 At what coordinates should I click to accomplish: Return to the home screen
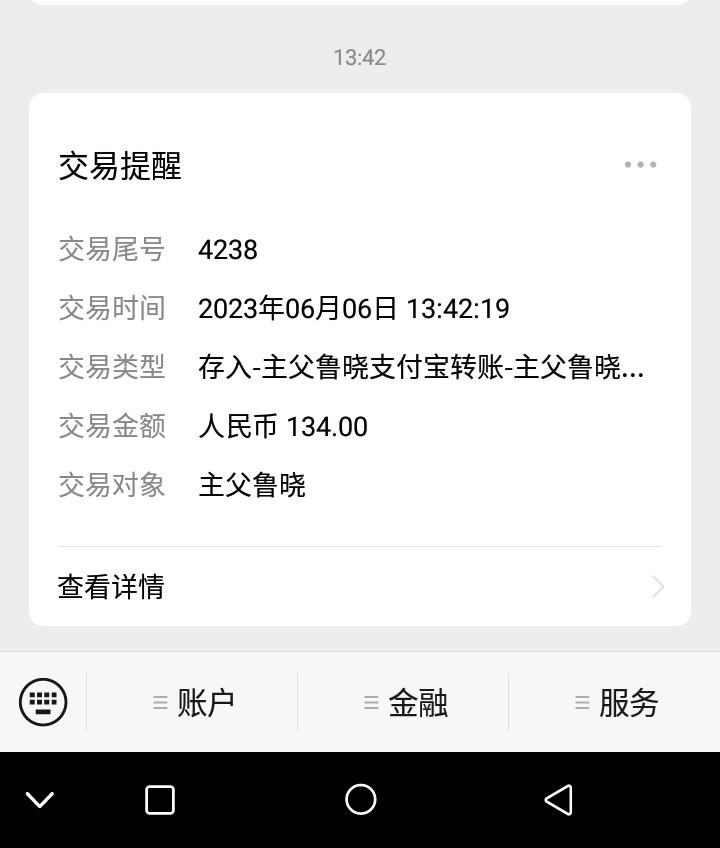tap(360, 799)
